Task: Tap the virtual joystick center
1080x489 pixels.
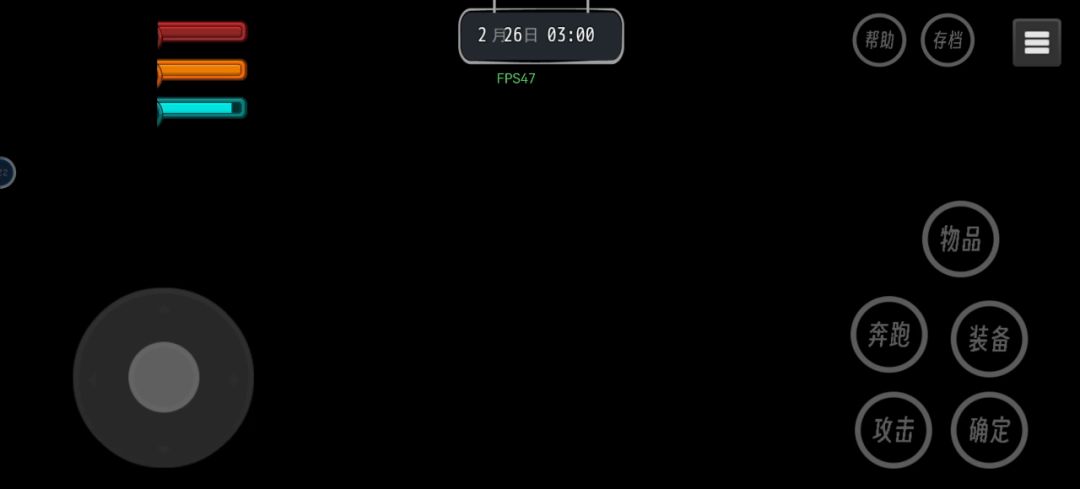Action: pyautogui.click(x=163, y=377)
